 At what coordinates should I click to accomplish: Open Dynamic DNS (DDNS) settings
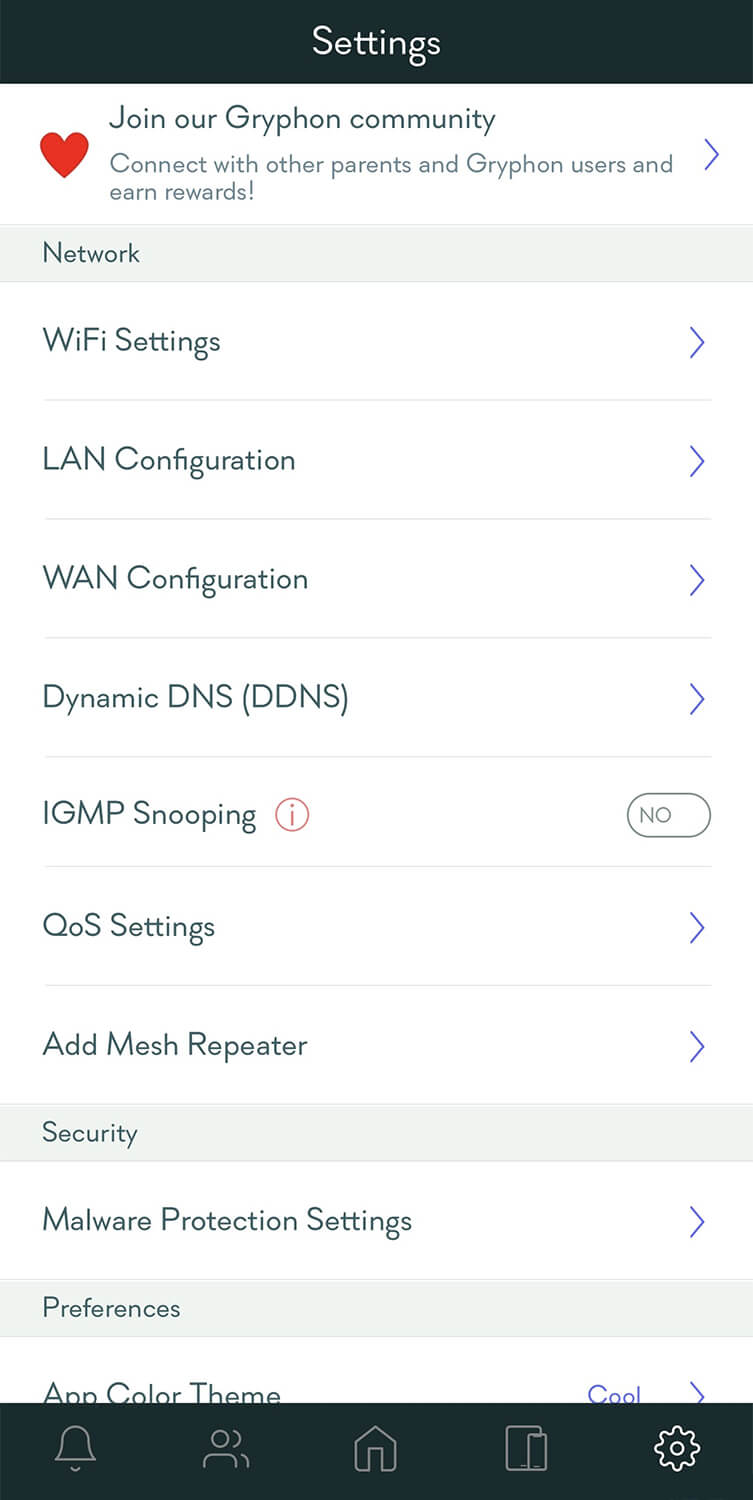tap(376, 699)
